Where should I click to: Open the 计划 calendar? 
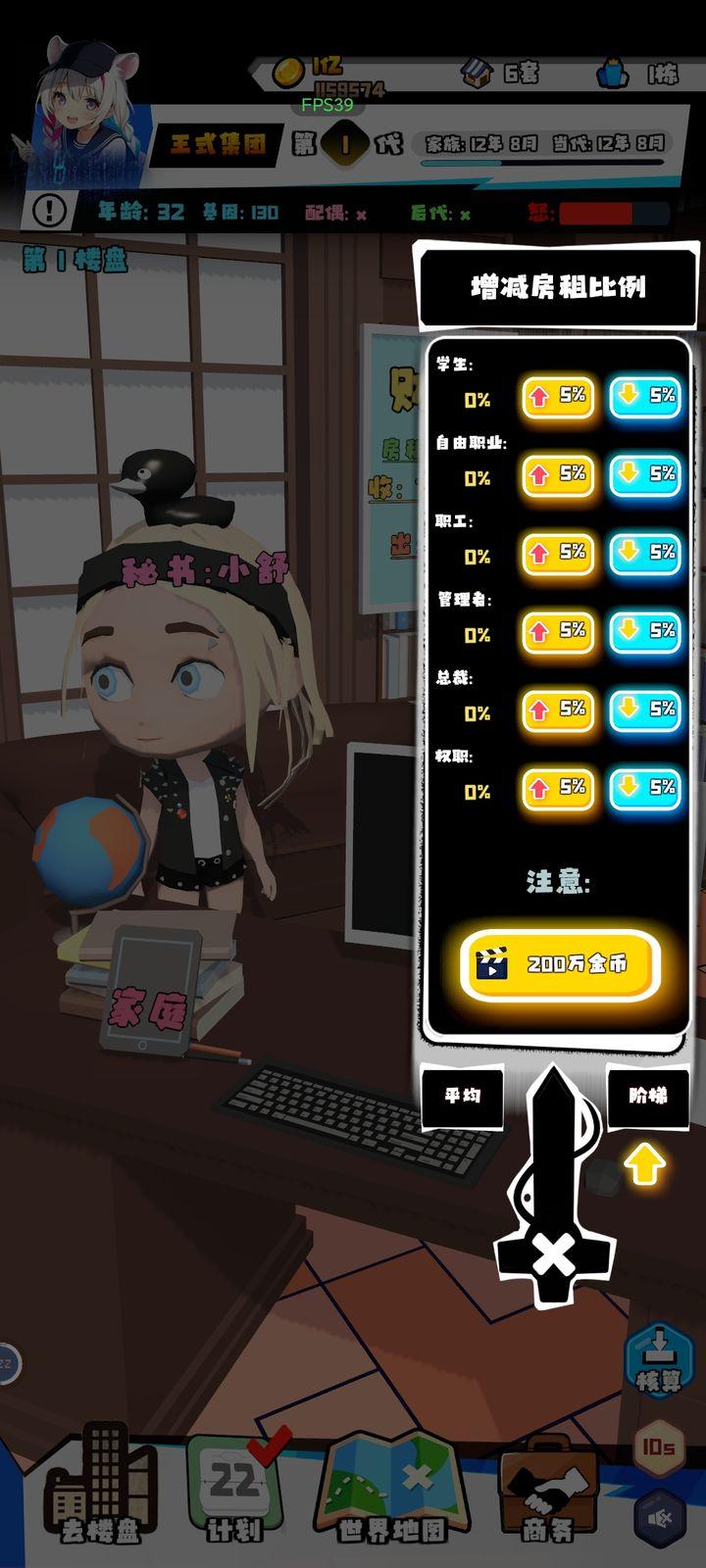tap(235, 1488)
